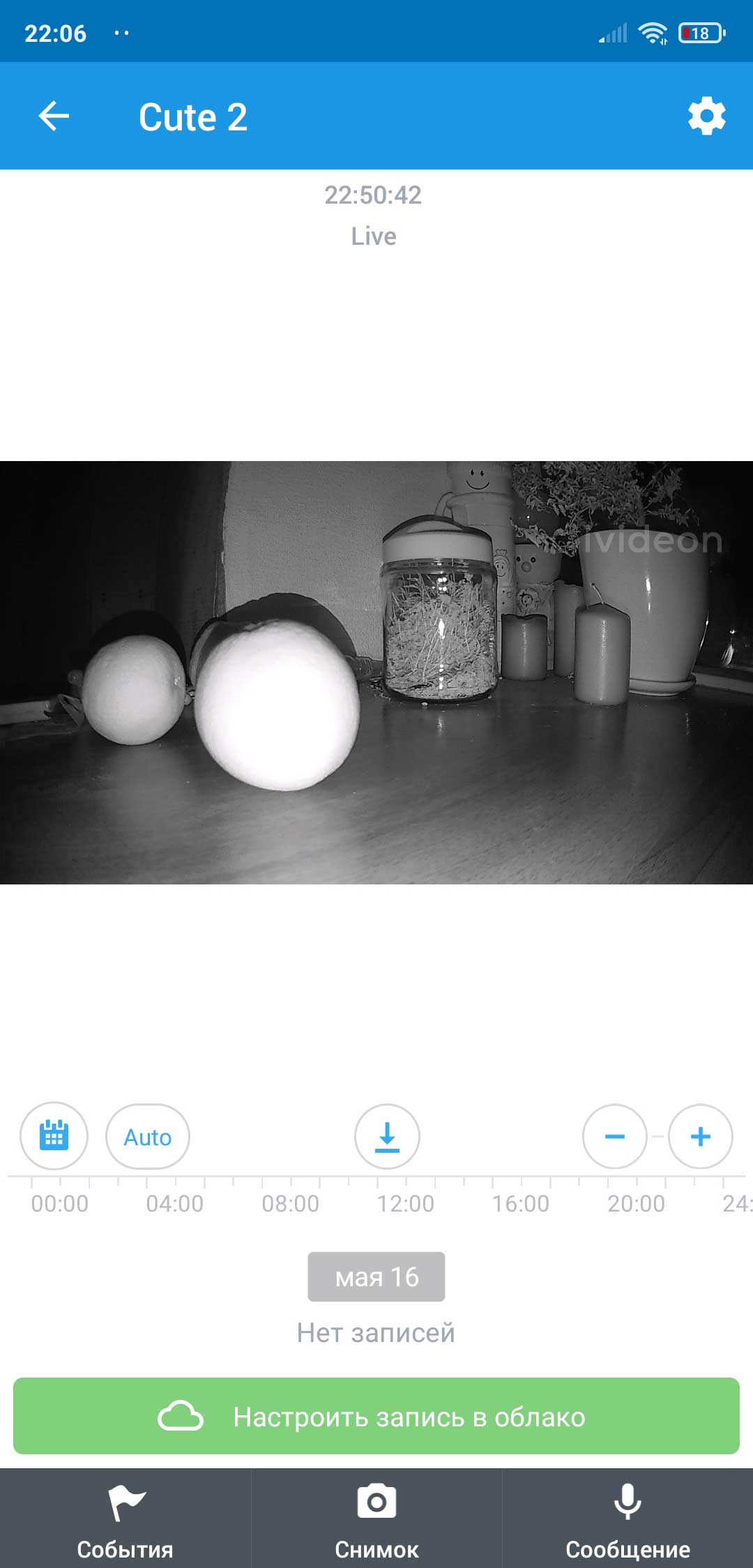Open camera settings gear
753x1568 pixels.
[706, 116]
